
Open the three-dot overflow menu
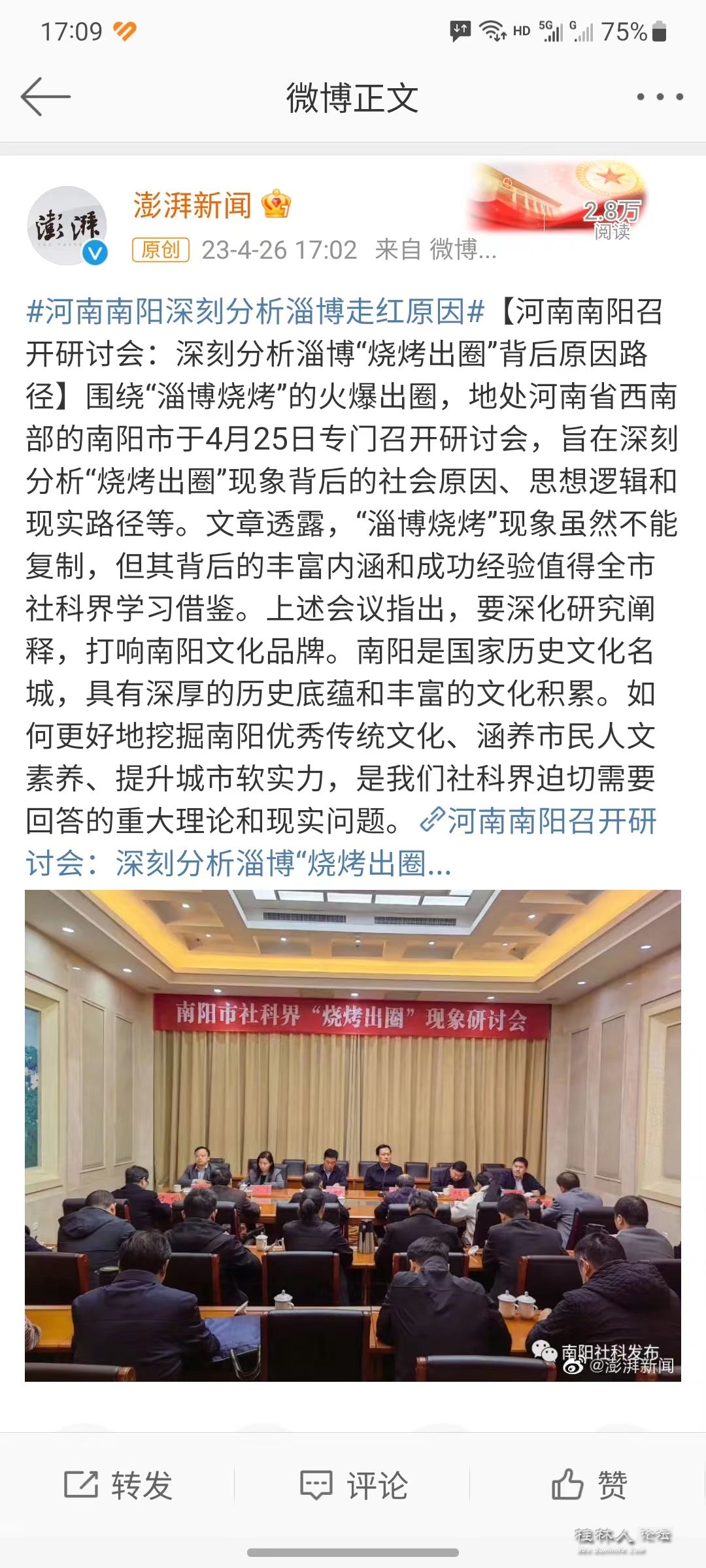click(x=660, y=97)
